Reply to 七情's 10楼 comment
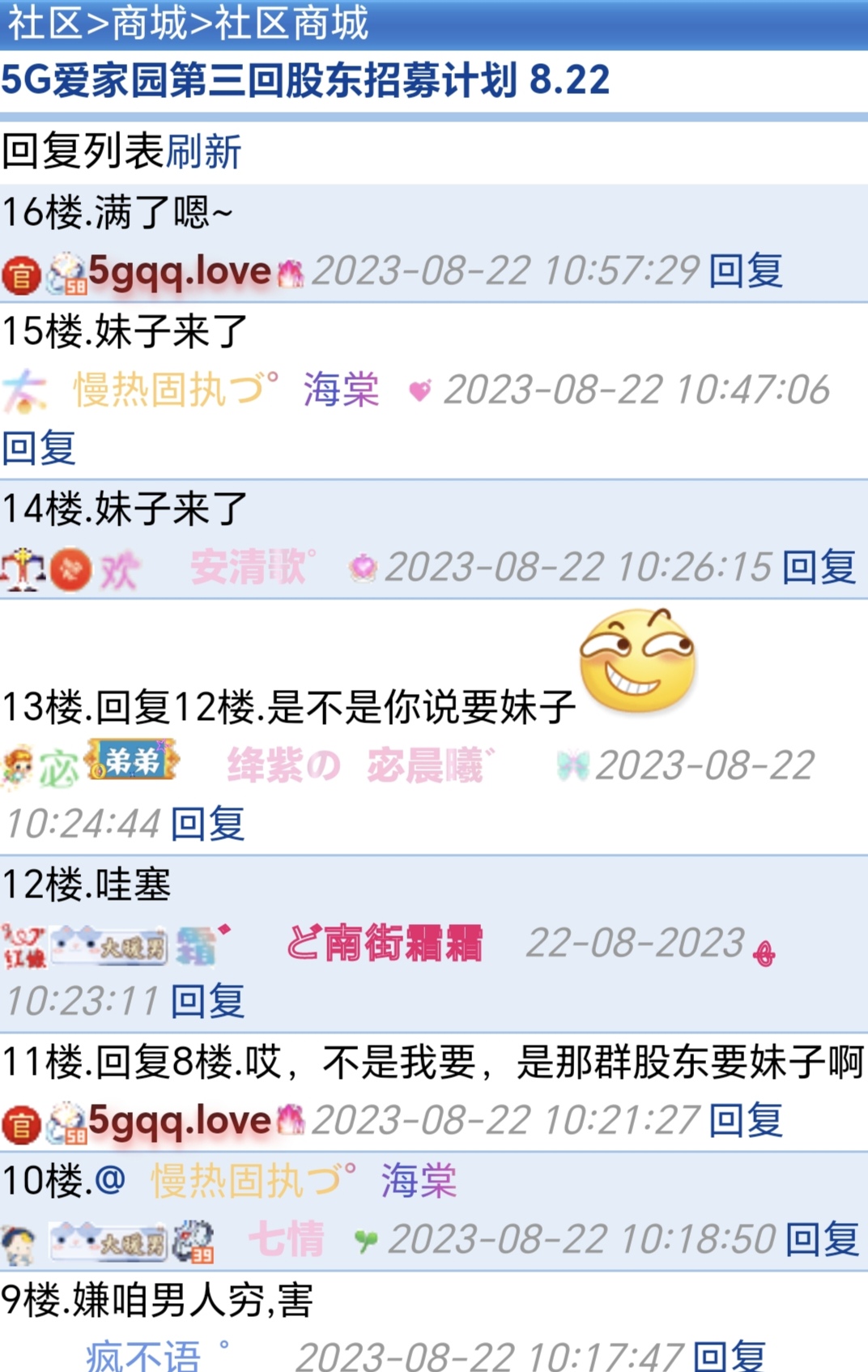Viewport: 868px width, 1372px height. pyautogui.click(x=822, y=1239)
